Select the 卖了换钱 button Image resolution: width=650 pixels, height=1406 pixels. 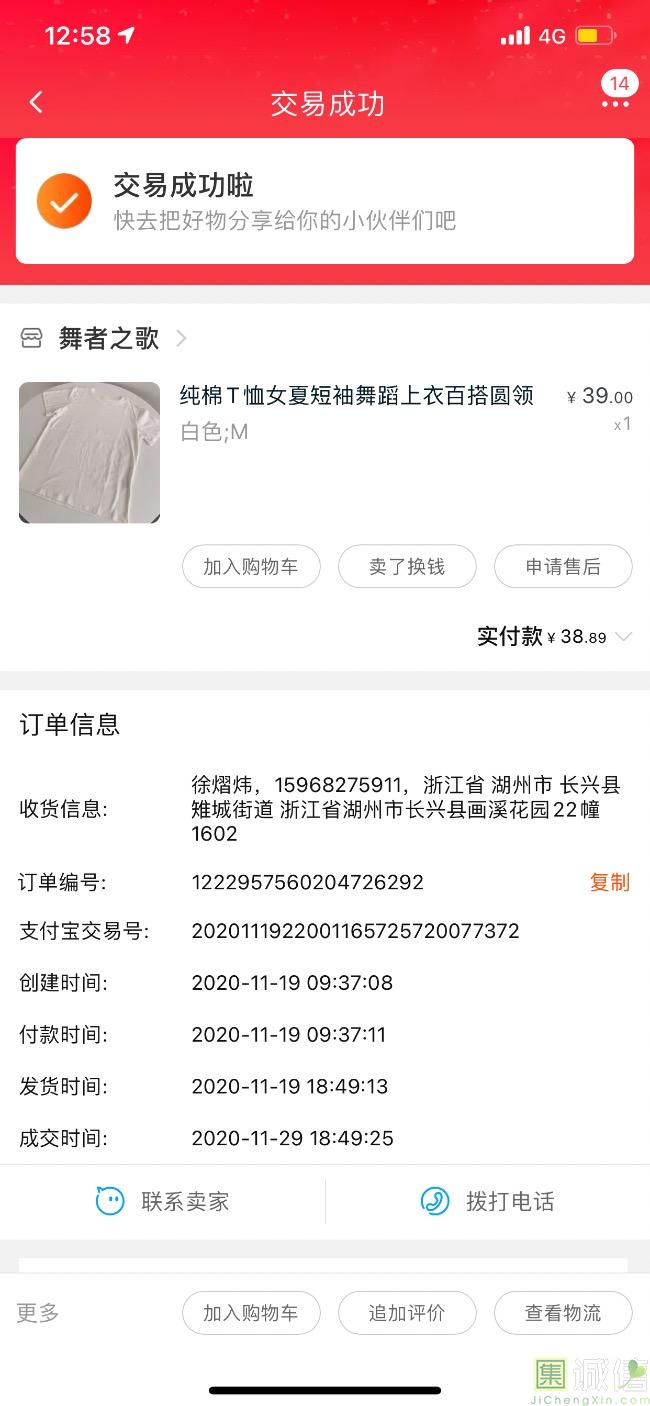pos(407,566)
